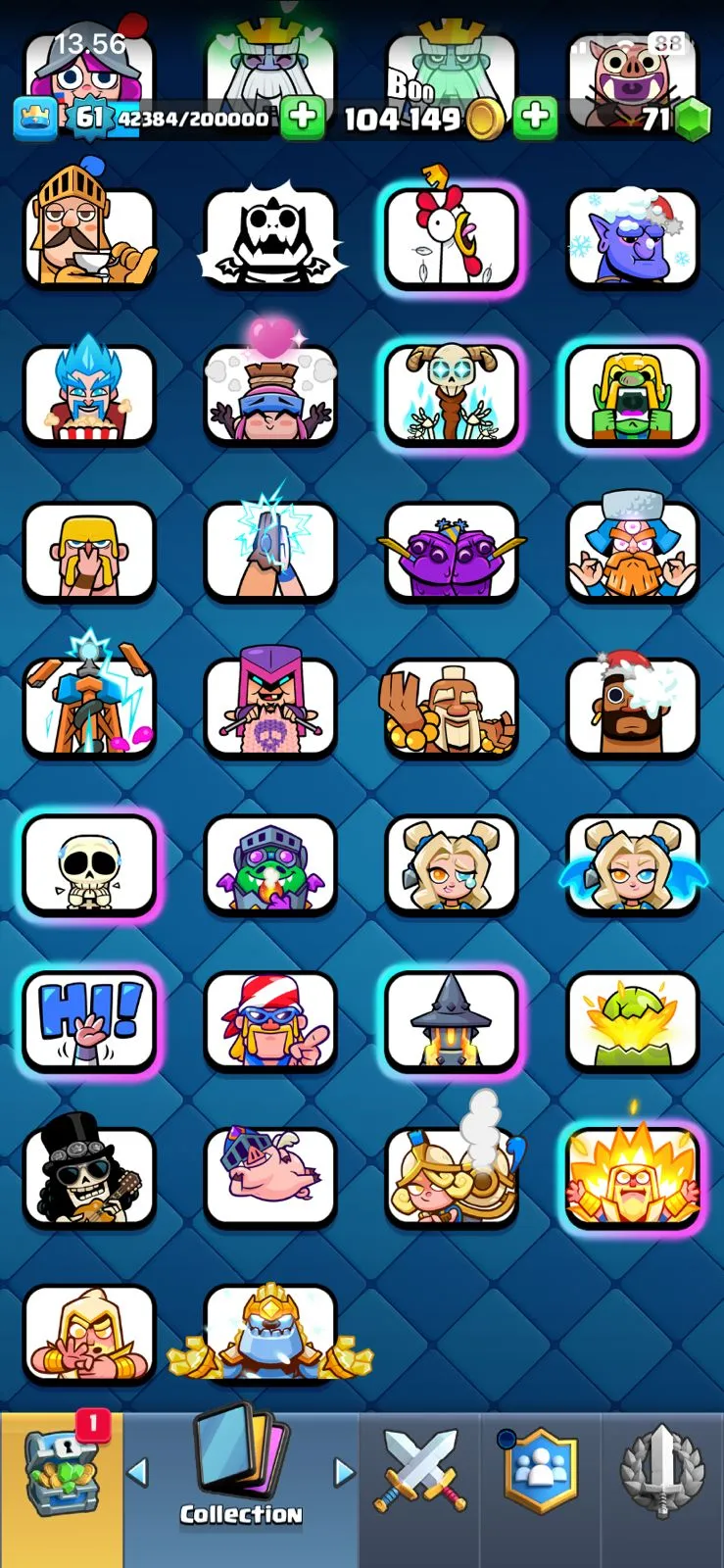Select the goblin with Santa hat emote
This screenshot has width=724, height=1568.
point(632,238)
